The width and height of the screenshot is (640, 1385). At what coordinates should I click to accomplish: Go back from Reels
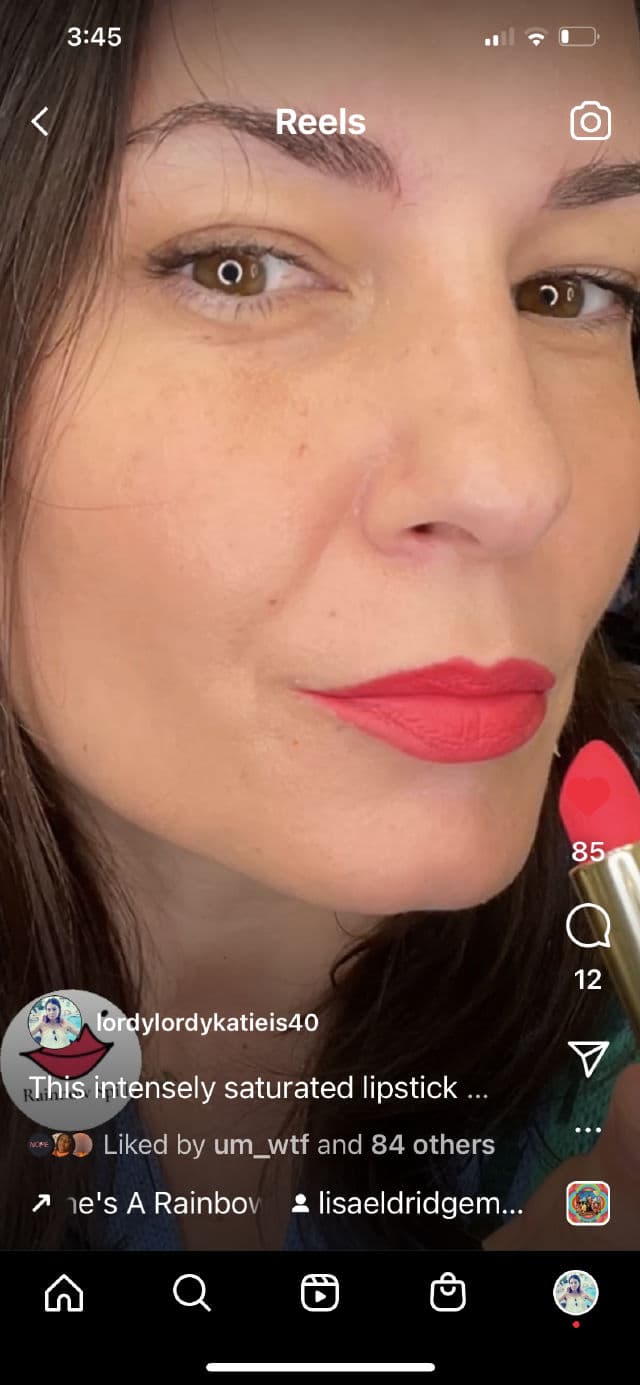point(40,122)
